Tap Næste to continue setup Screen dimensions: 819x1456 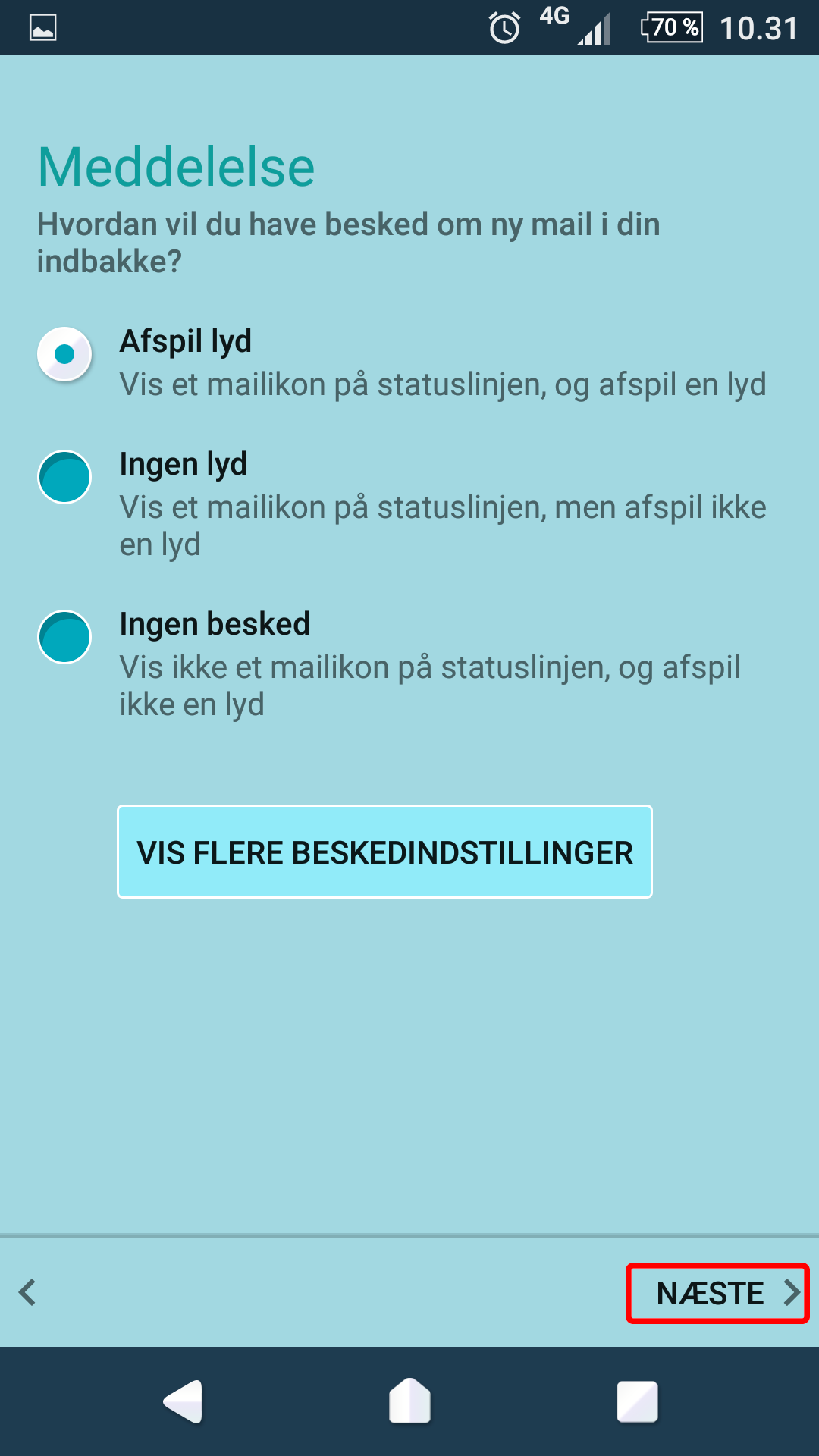[x=717, y=1293]
